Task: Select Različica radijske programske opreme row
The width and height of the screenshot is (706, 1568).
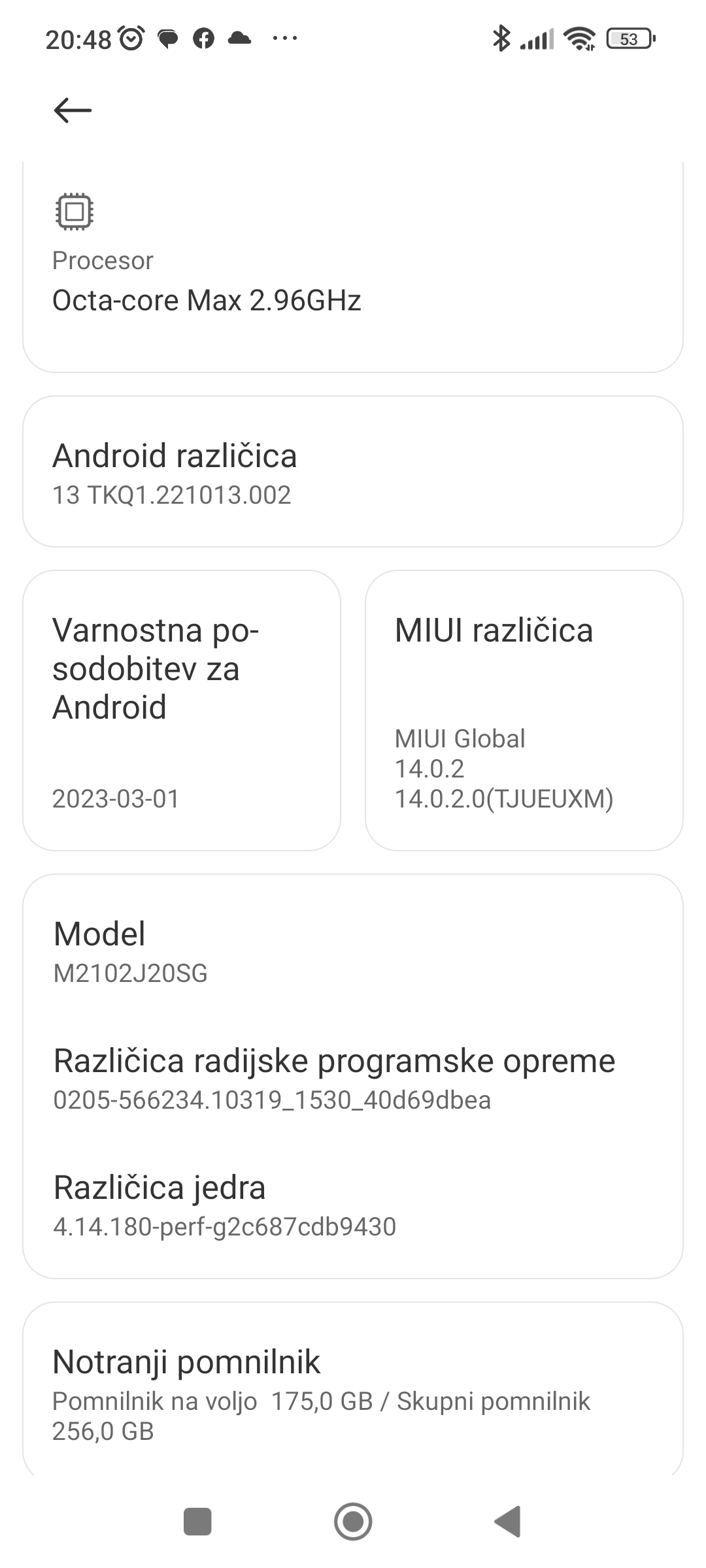Action: pos(353,1078)
